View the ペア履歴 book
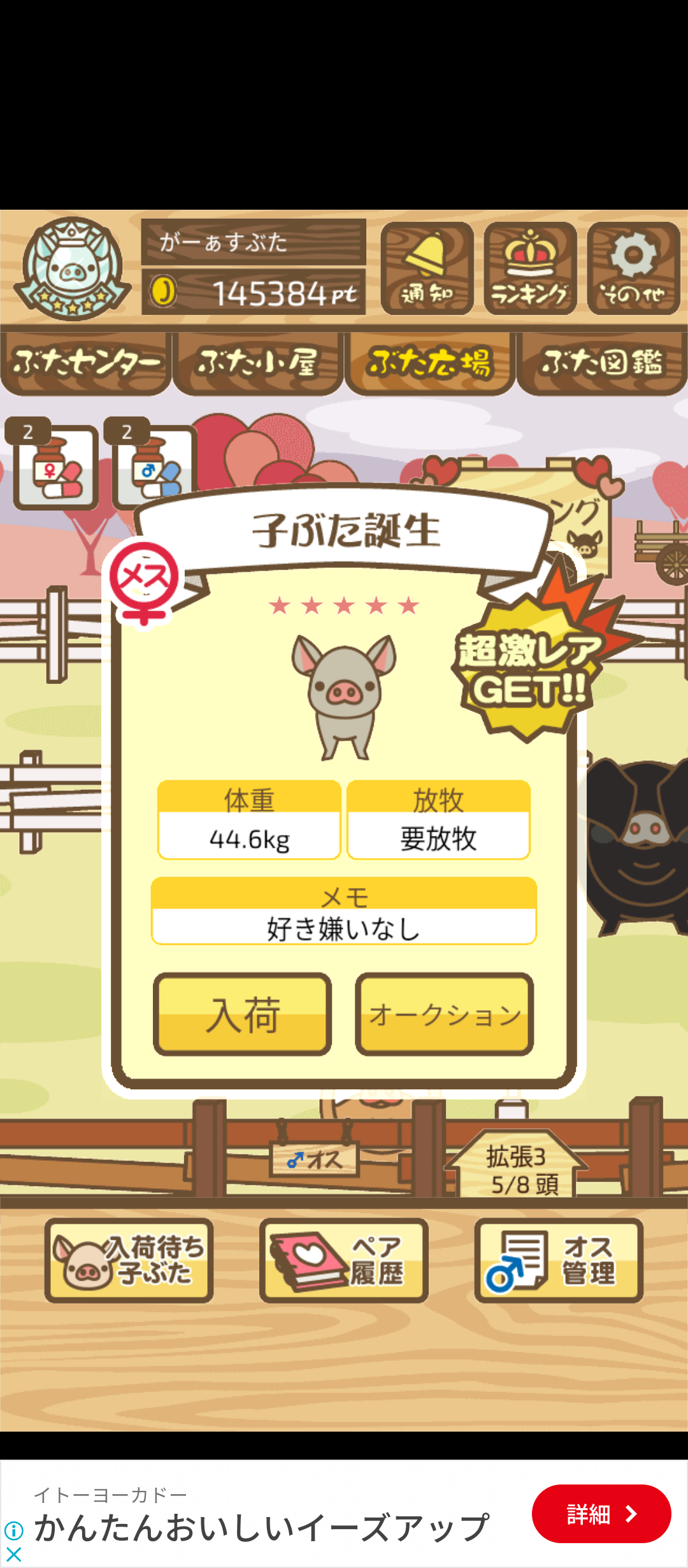The height and width of the screenshot is (1568, 688). click(x=343, y=1259)
